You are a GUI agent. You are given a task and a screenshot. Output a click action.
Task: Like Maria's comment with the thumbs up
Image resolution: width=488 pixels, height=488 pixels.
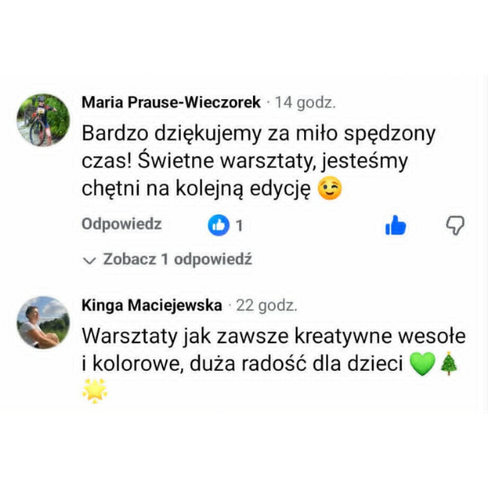coord(396,225)
